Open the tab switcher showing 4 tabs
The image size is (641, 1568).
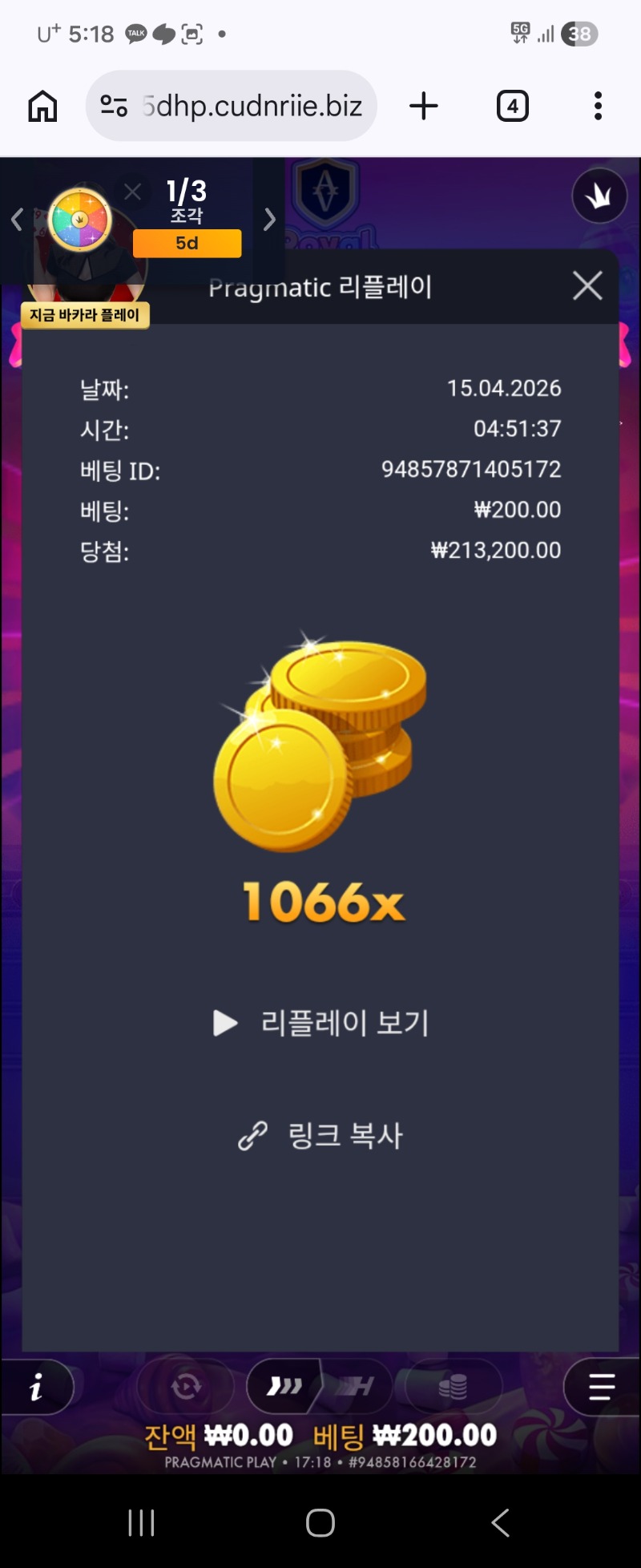point(512,106)
